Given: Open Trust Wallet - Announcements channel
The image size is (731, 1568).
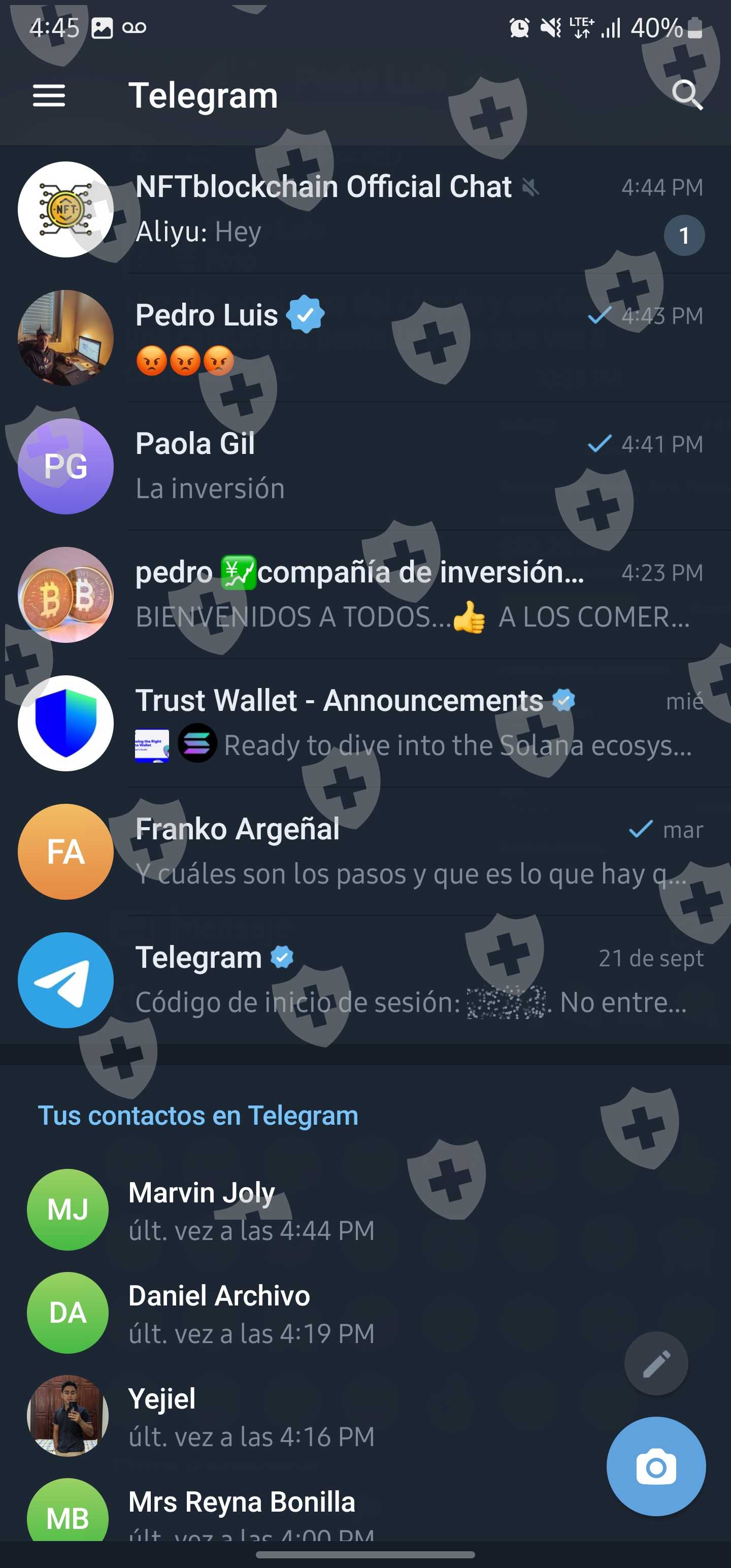Looking at the screenshot, I should pos(365,723).
